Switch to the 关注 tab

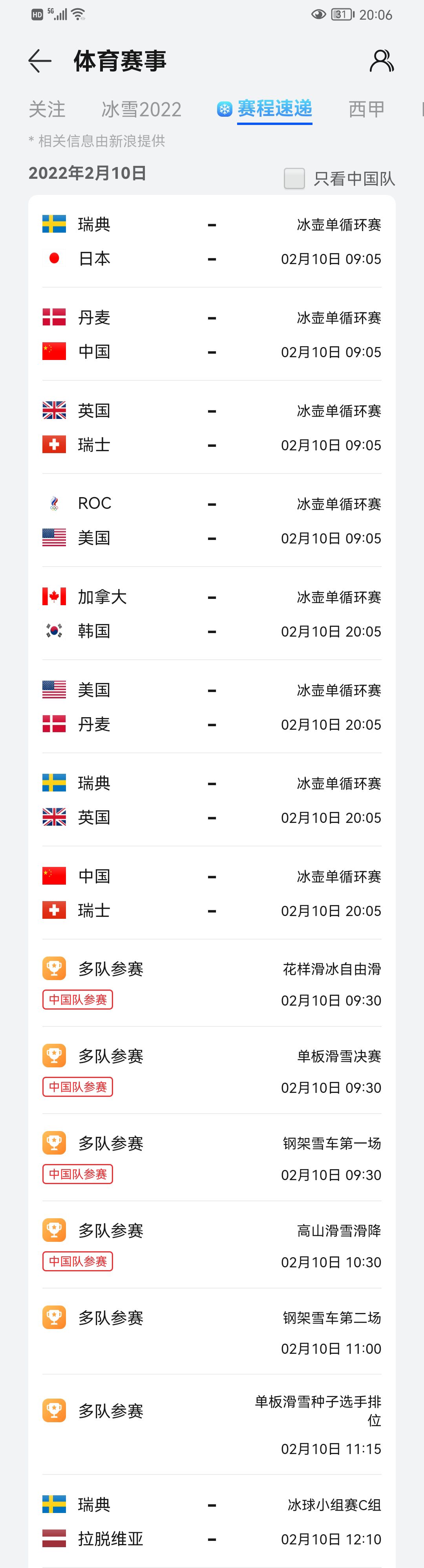47,109
